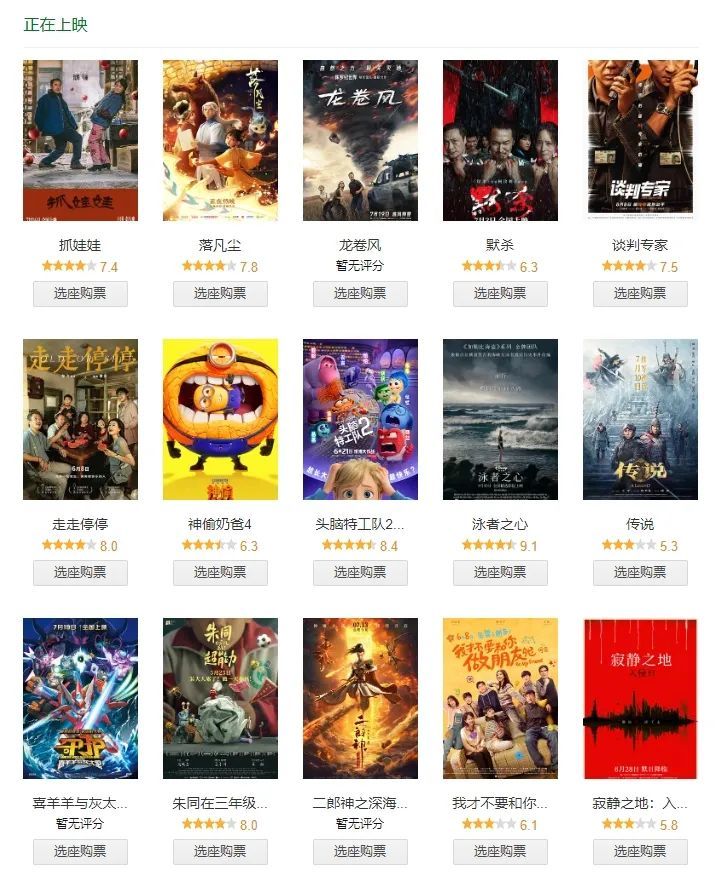Click 选座购票 button for 头脑特工队2
This screenshot has height=878, width=720.
pos(361,574)
